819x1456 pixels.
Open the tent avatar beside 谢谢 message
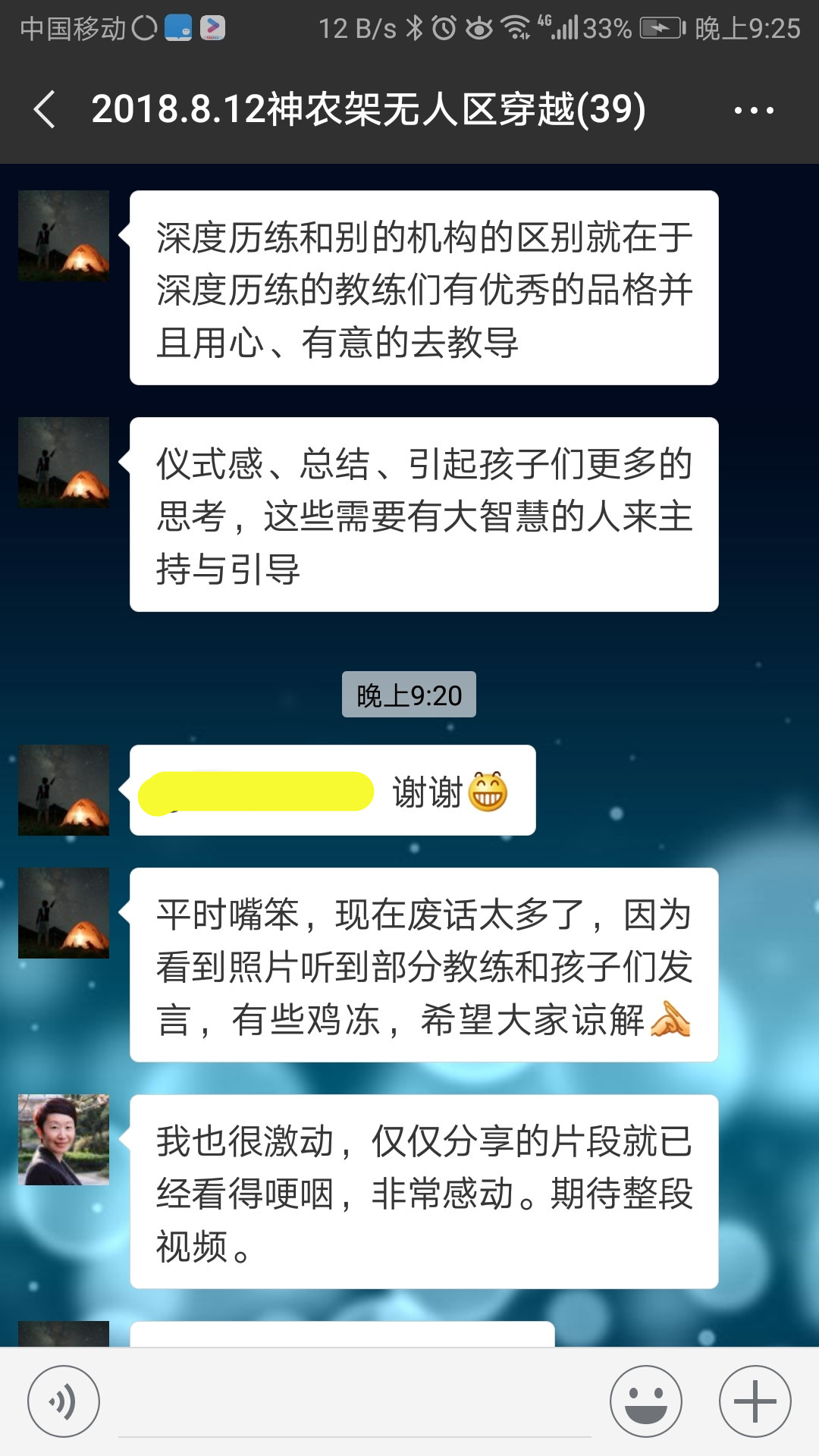tap(64, 790)
